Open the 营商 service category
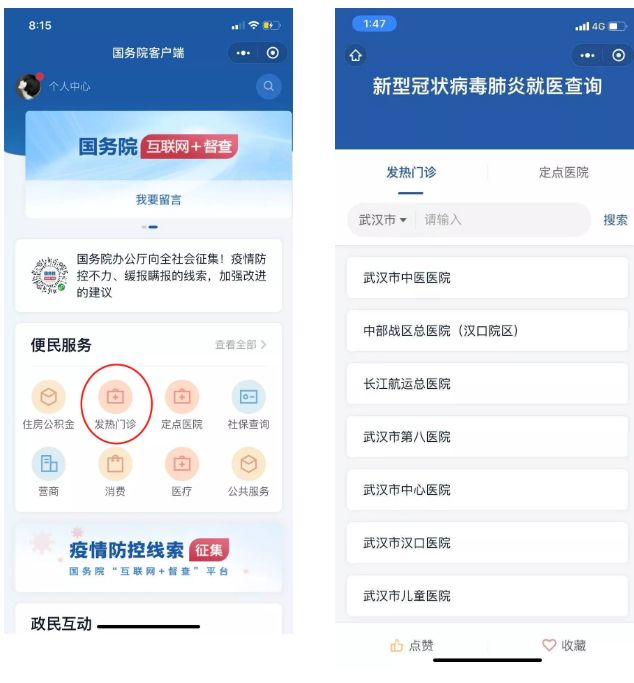This screenshot has width=634, height=683. point(48,472)
